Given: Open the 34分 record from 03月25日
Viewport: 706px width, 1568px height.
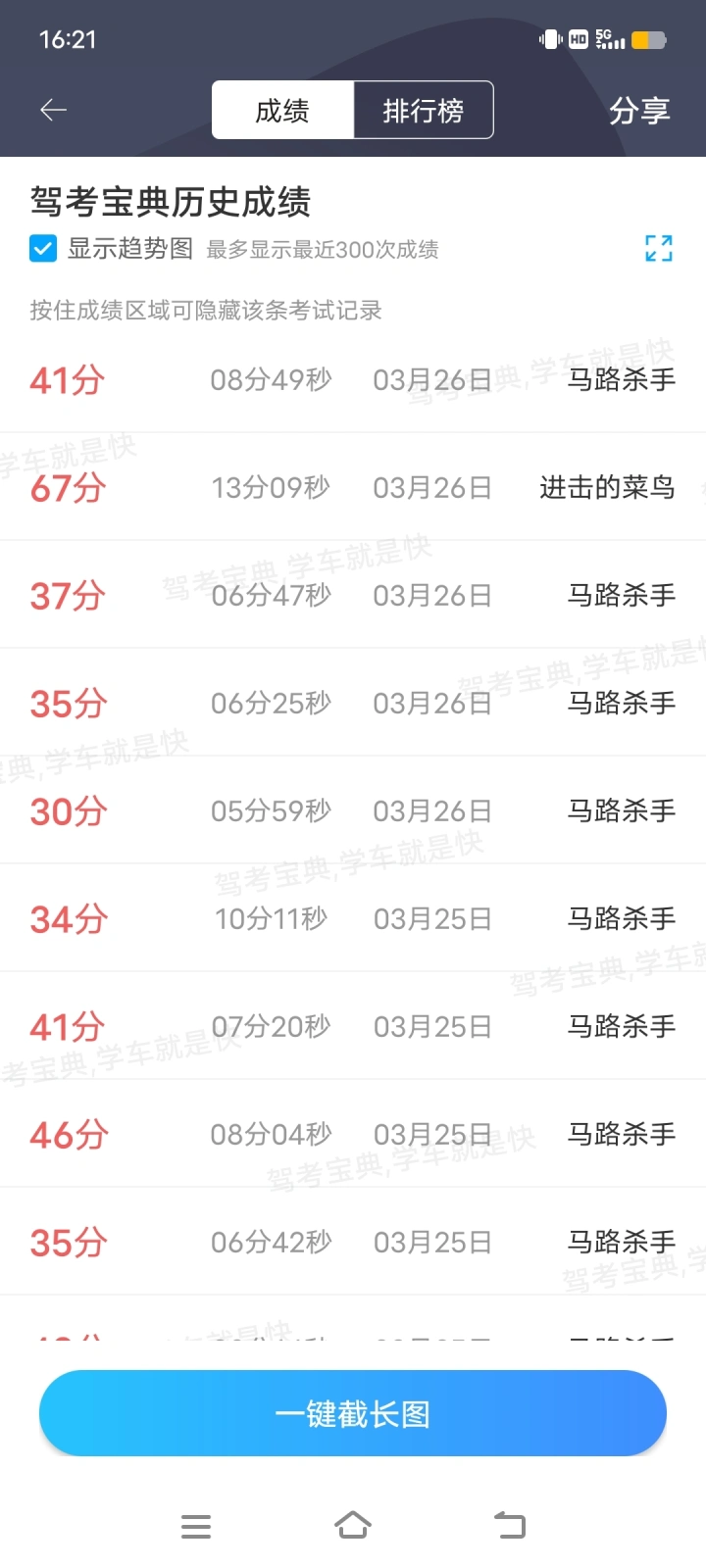Looking at the screenshot, I should pyautogui.click(x=353, y=918).
